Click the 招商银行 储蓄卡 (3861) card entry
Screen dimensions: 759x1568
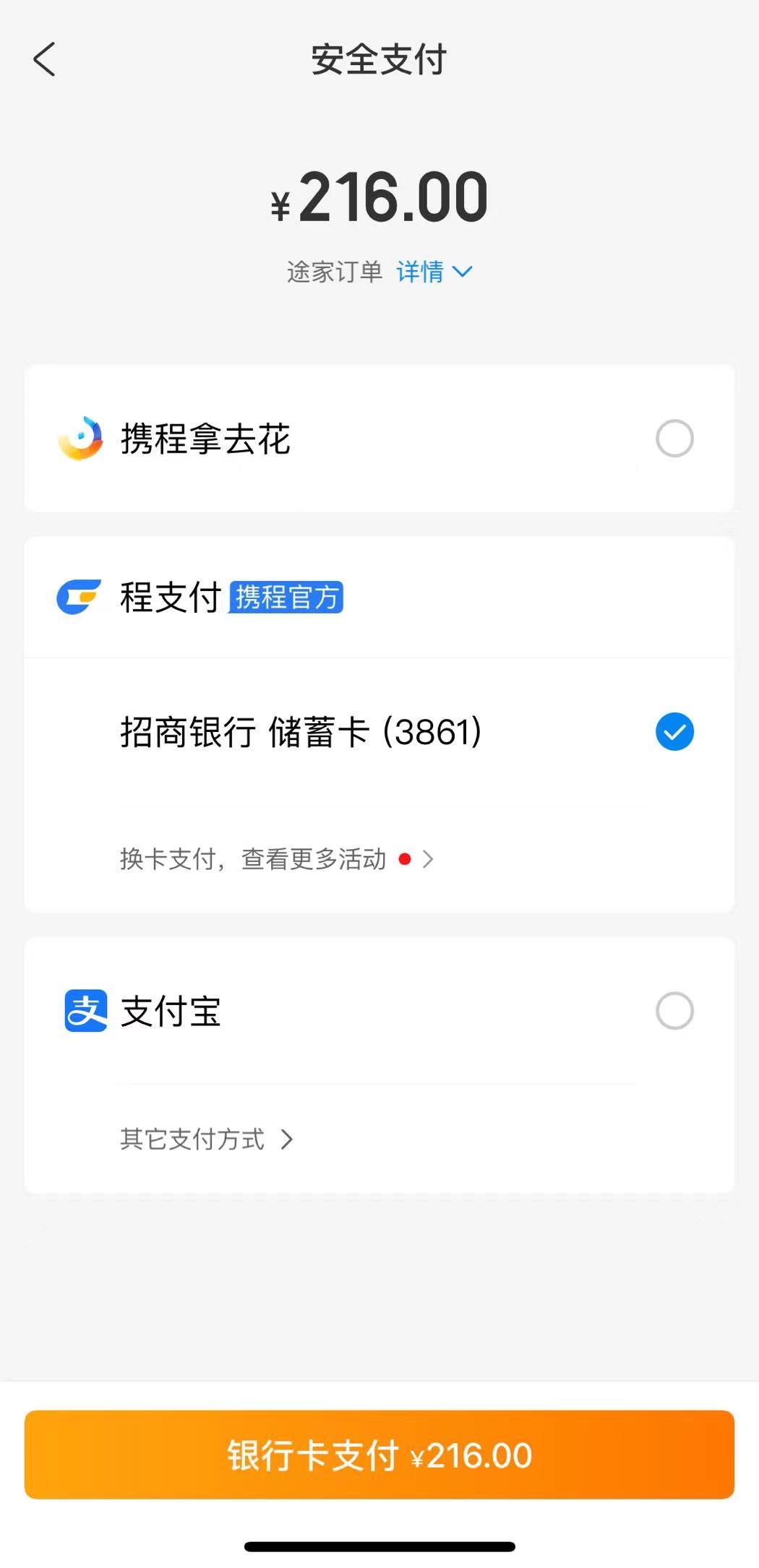click(304, 732)
